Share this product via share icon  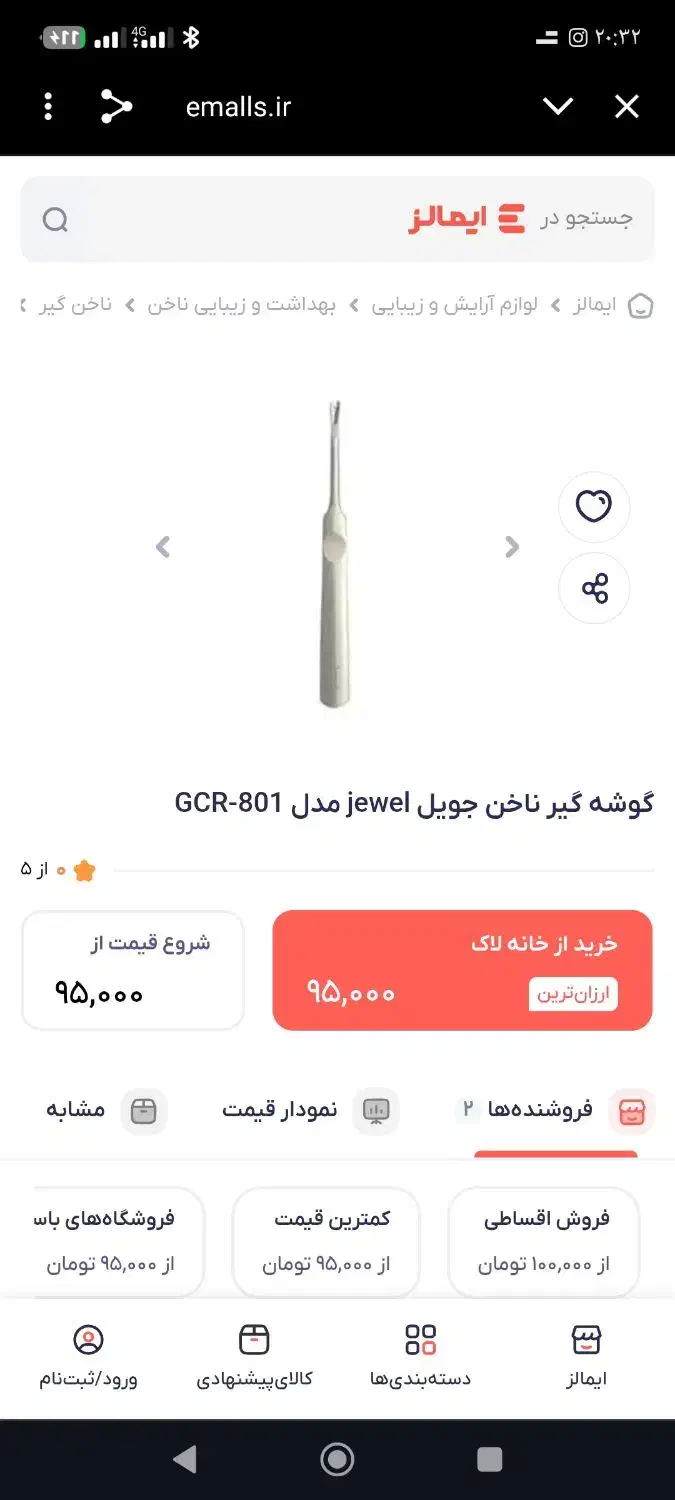point(594,589)
